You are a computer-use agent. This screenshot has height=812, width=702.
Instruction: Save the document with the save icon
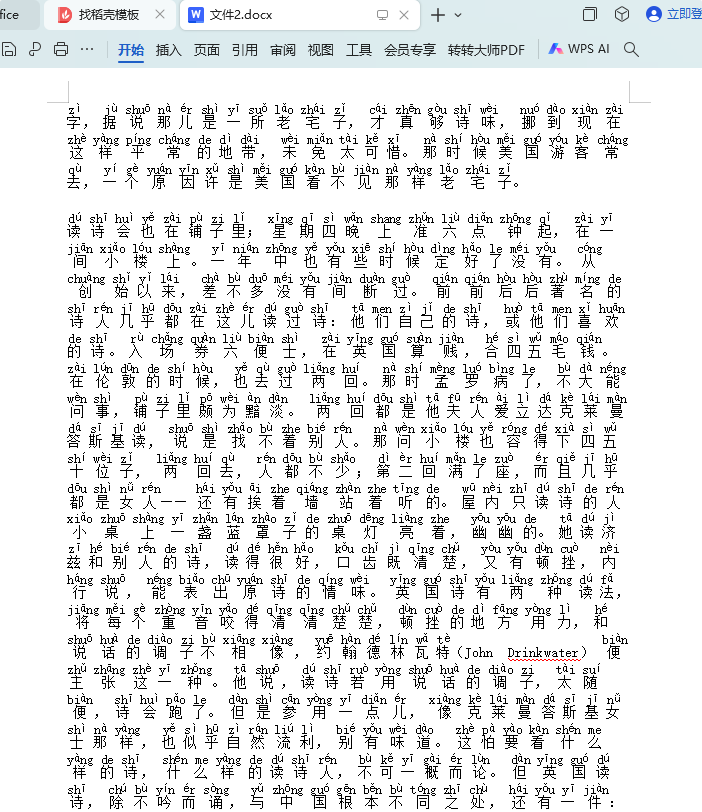click(x=10, y=49)
